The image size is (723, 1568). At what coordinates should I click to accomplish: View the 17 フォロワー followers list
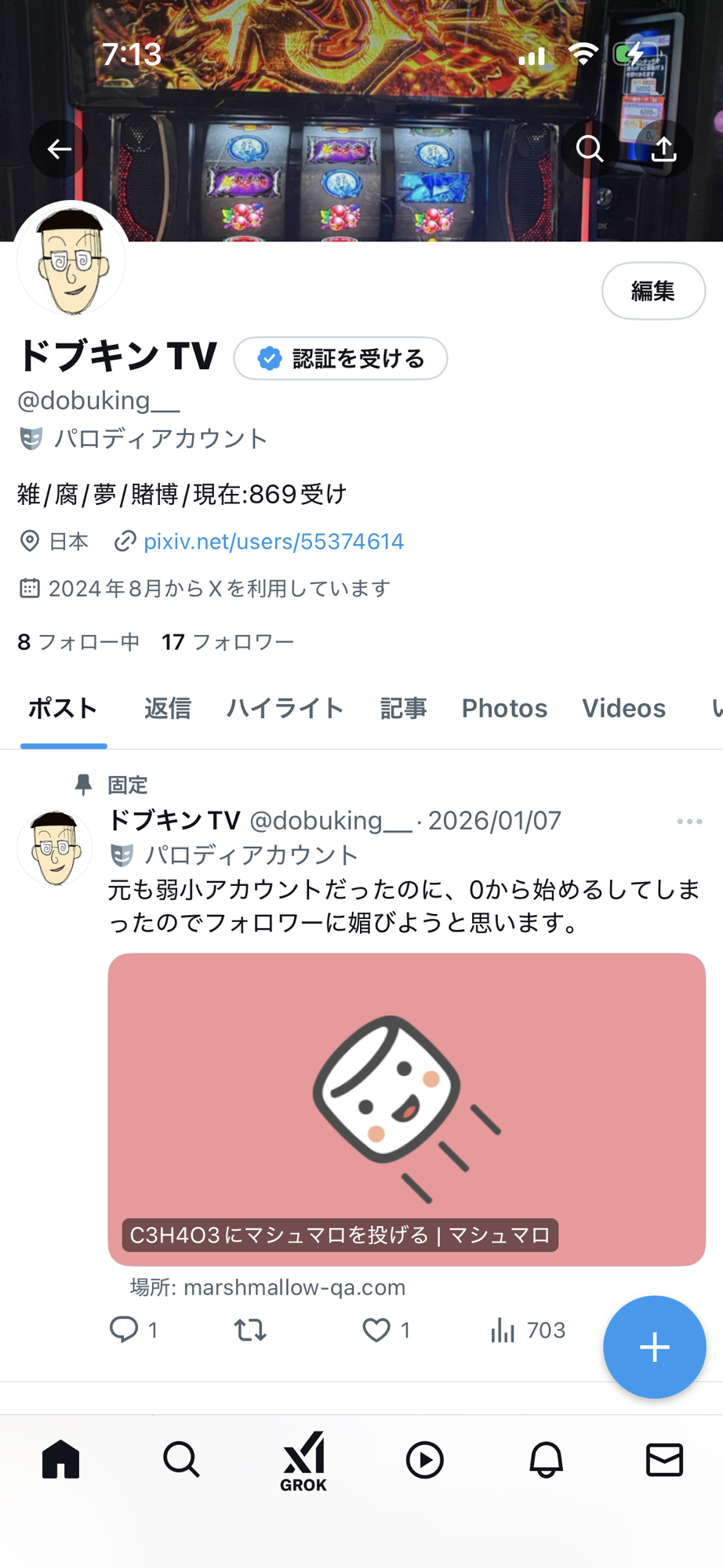pos(227,642)
